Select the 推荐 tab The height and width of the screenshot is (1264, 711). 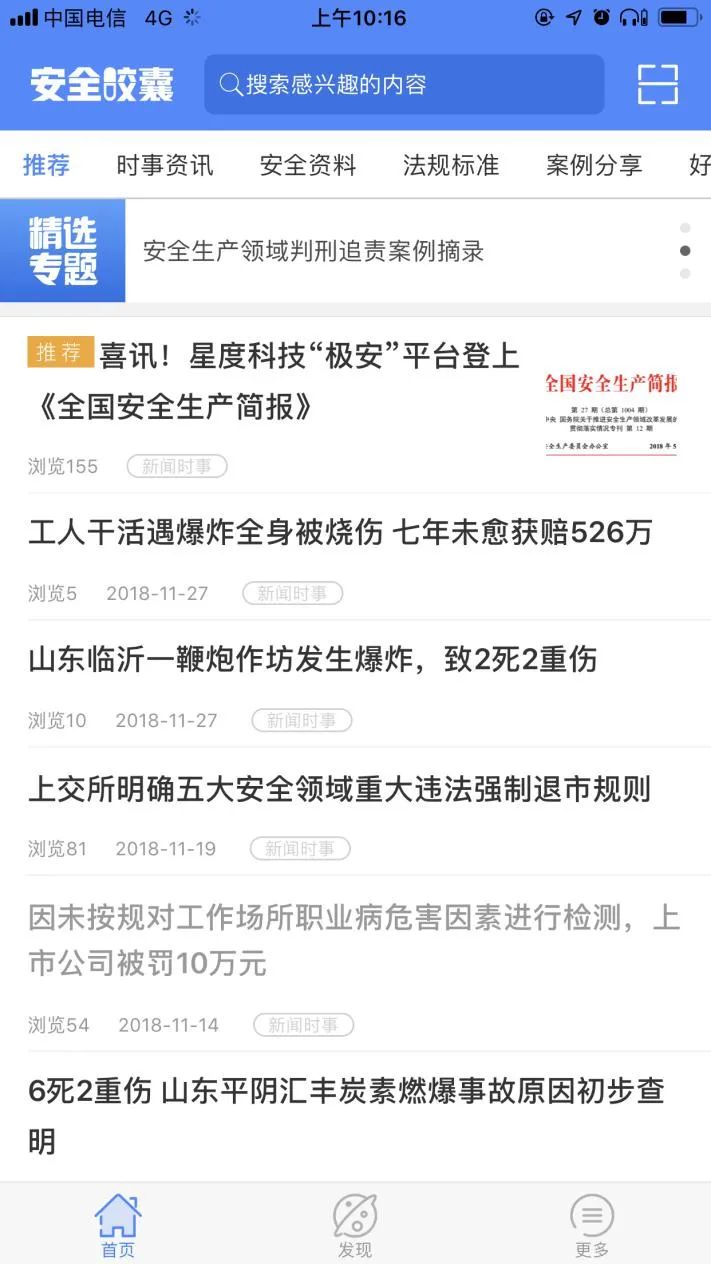coord(47,165)
